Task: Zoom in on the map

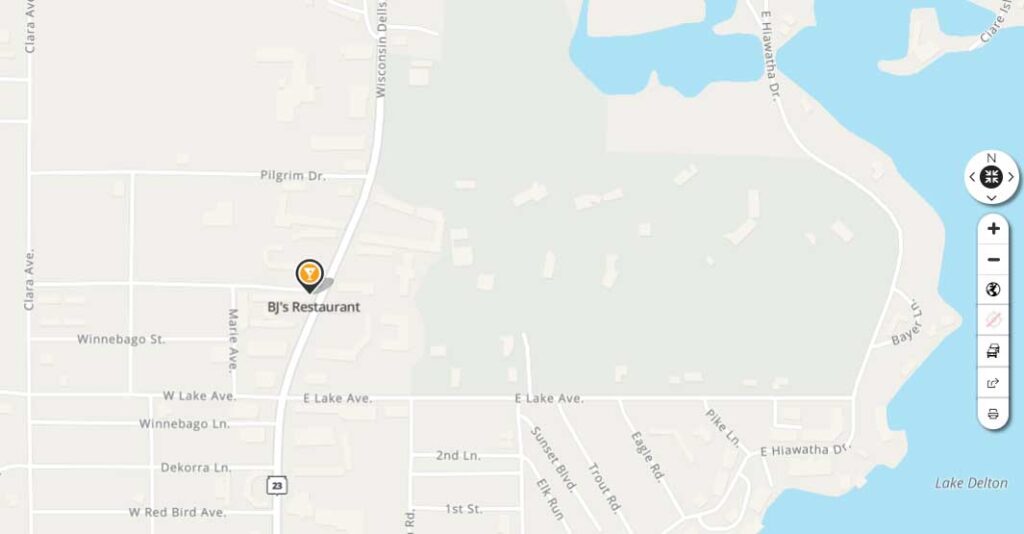Action: tap(993, 229)
